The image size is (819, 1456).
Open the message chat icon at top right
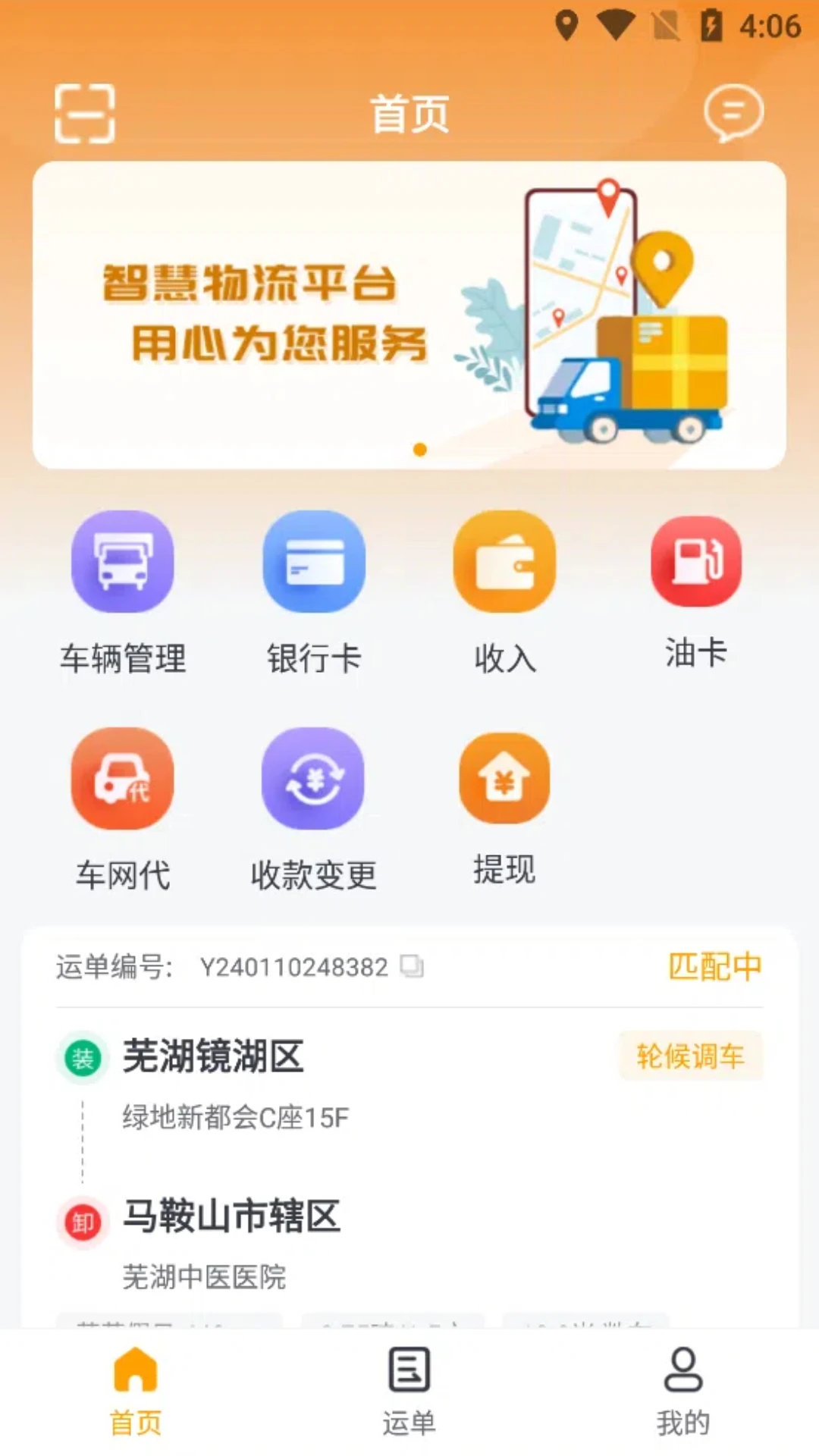tap(733, 112)
